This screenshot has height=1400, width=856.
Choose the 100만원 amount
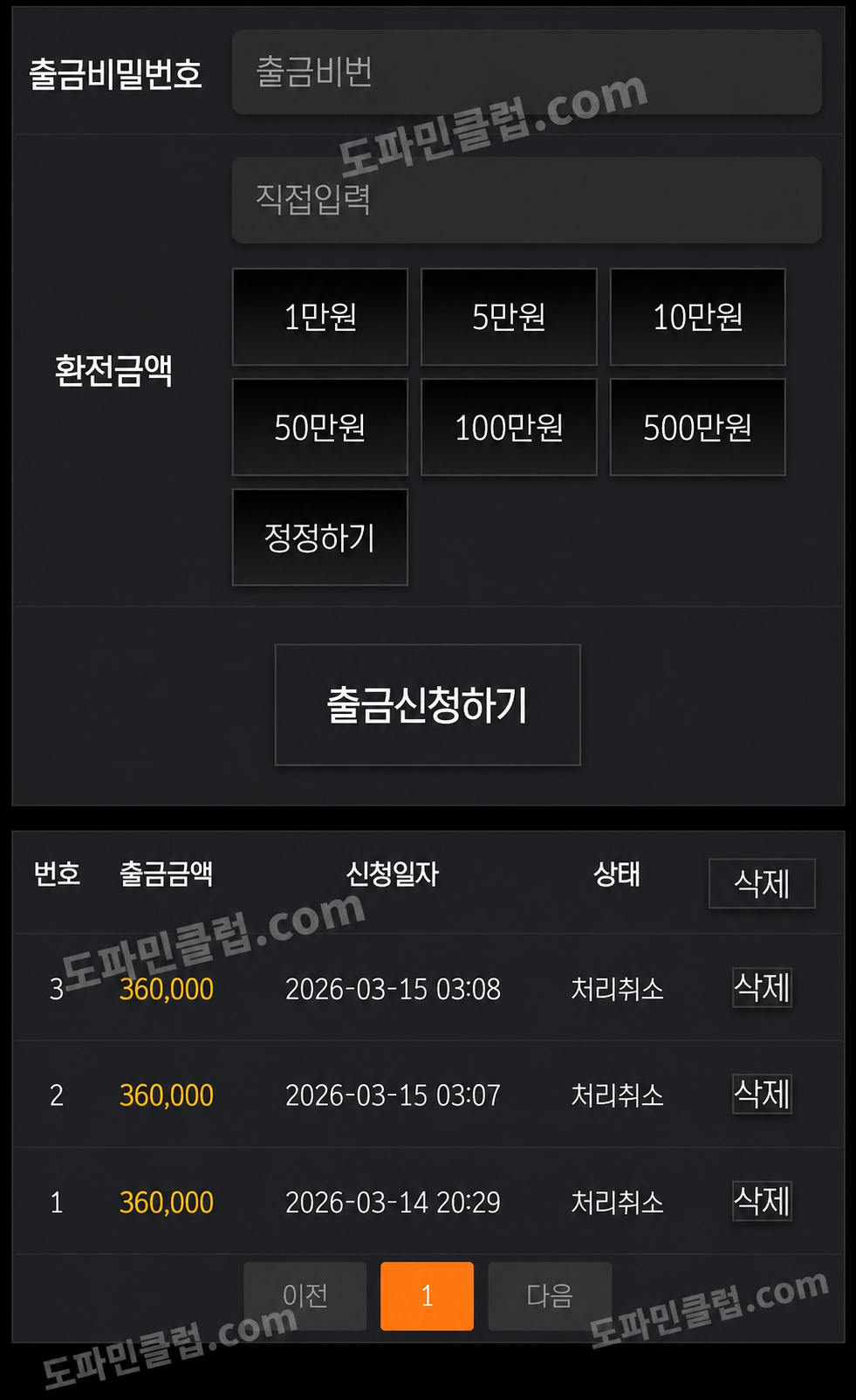click(509, 427)
